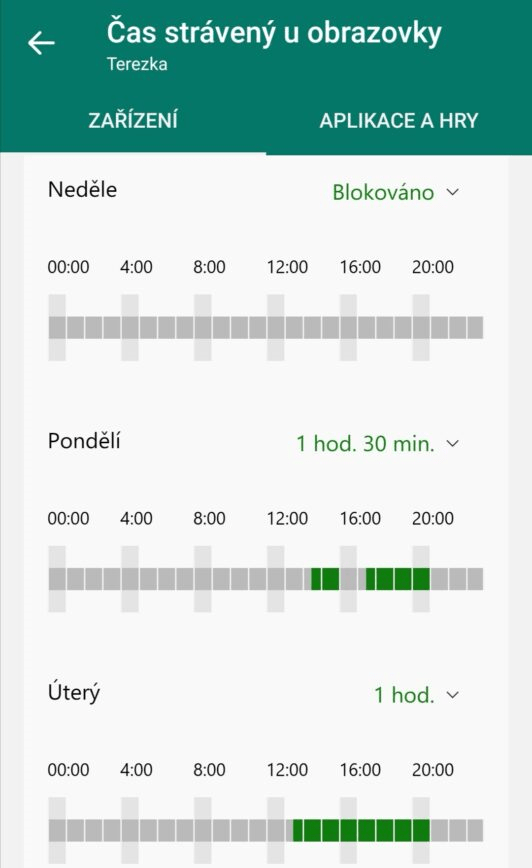Open the 1 hod. 30 min. dropdown for Pondělí
Screen dimensions: 532x868
point(378,444)
